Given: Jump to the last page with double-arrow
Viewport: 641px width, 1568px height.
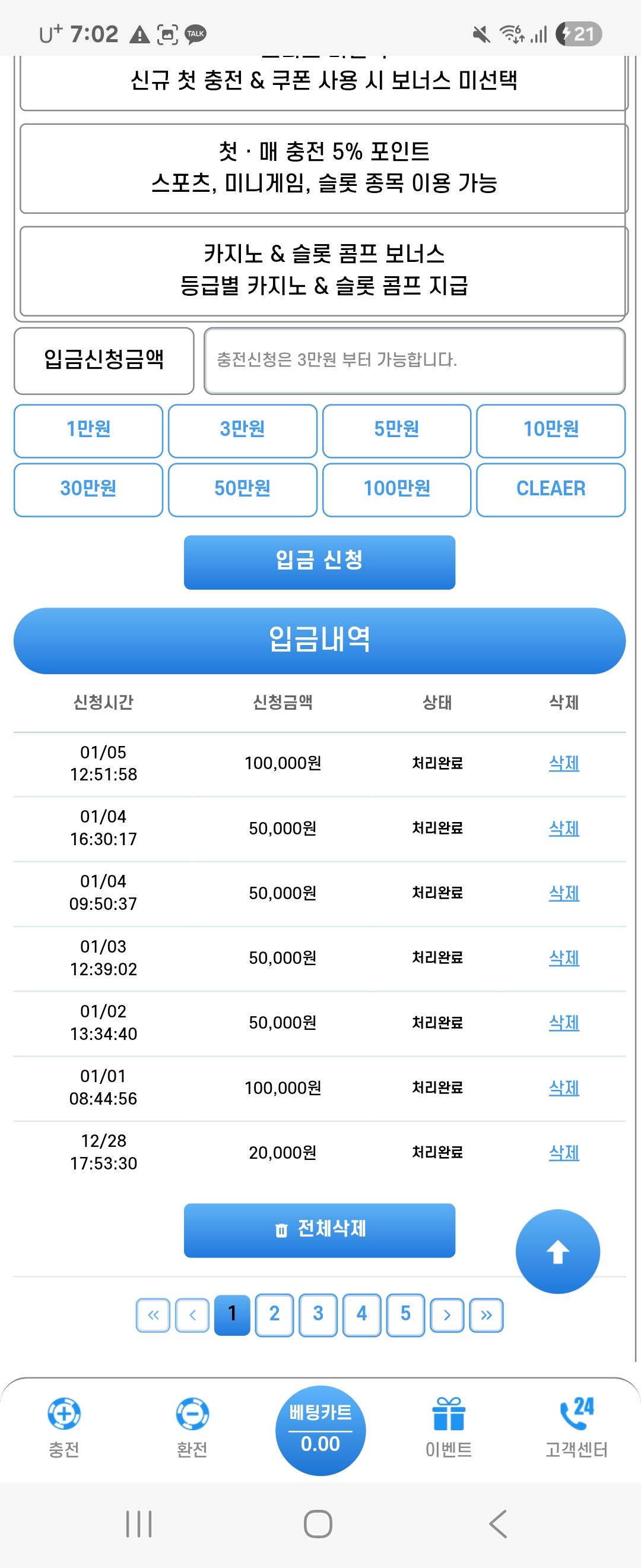Looking at the screenshot, I should pos(486,1314).
